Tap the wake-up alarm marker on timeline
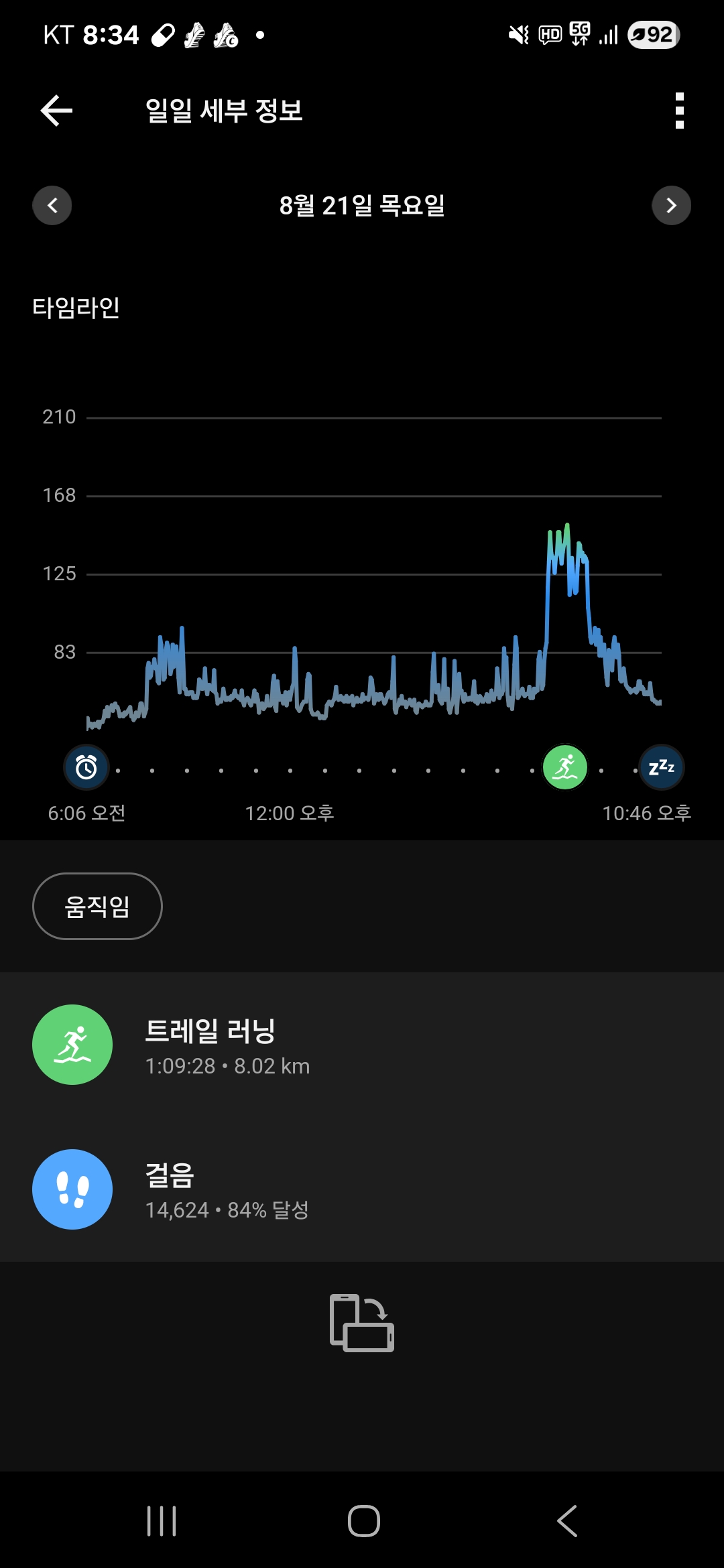 [x=86, y=767]
